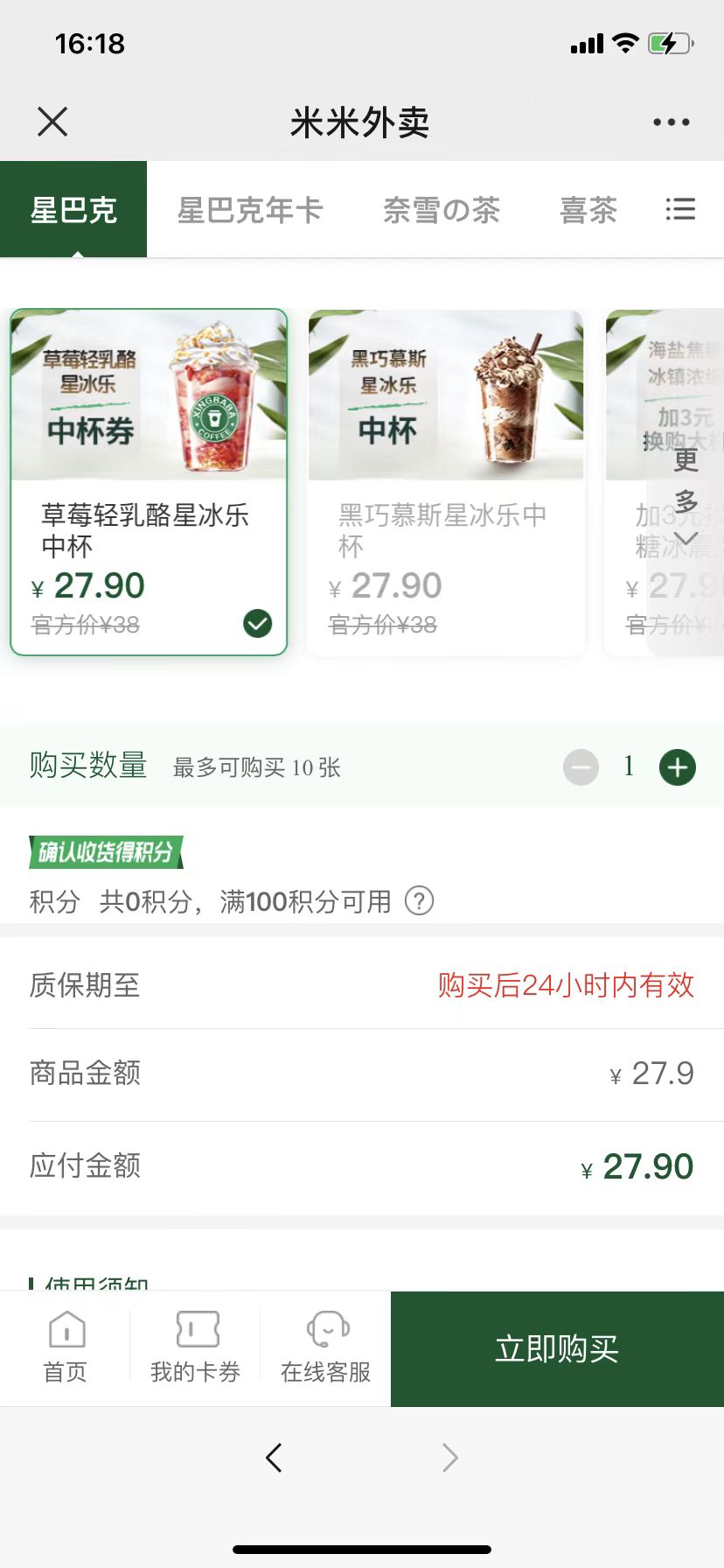Viewport: 724px width, 1568px height.
Task: Select the 星巴克 tab
Action: coord(73,210)
